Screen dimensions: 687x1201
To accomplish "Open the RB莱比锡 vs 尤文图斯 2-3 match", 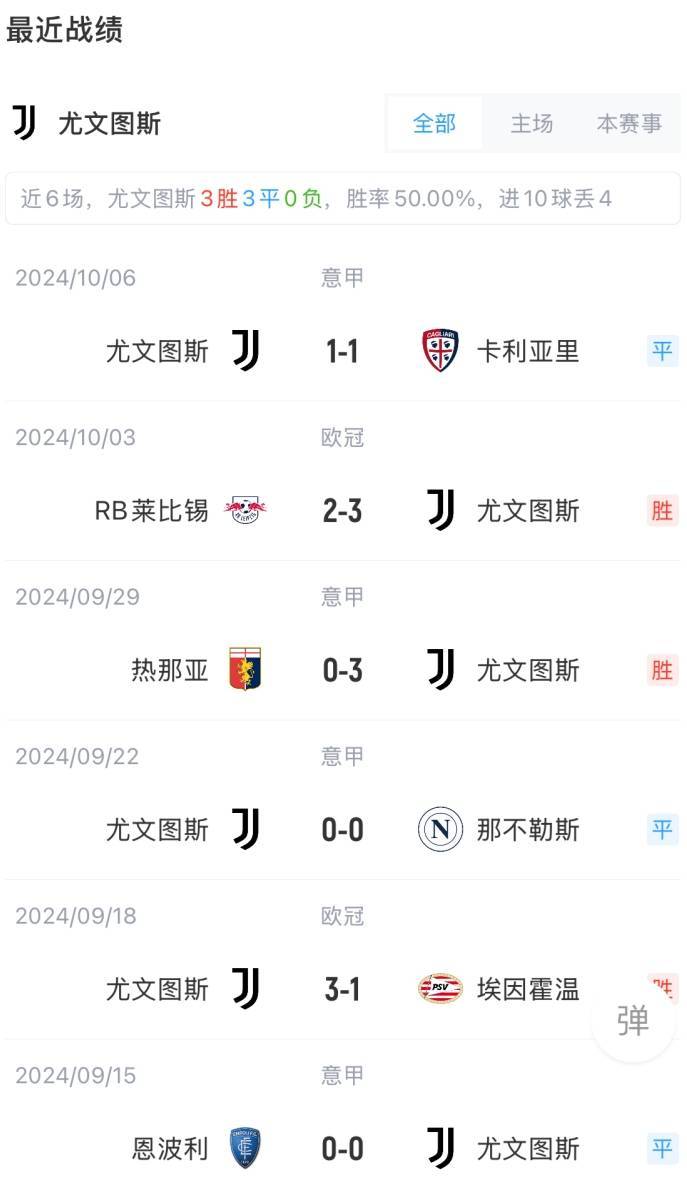I will (342, 511).
